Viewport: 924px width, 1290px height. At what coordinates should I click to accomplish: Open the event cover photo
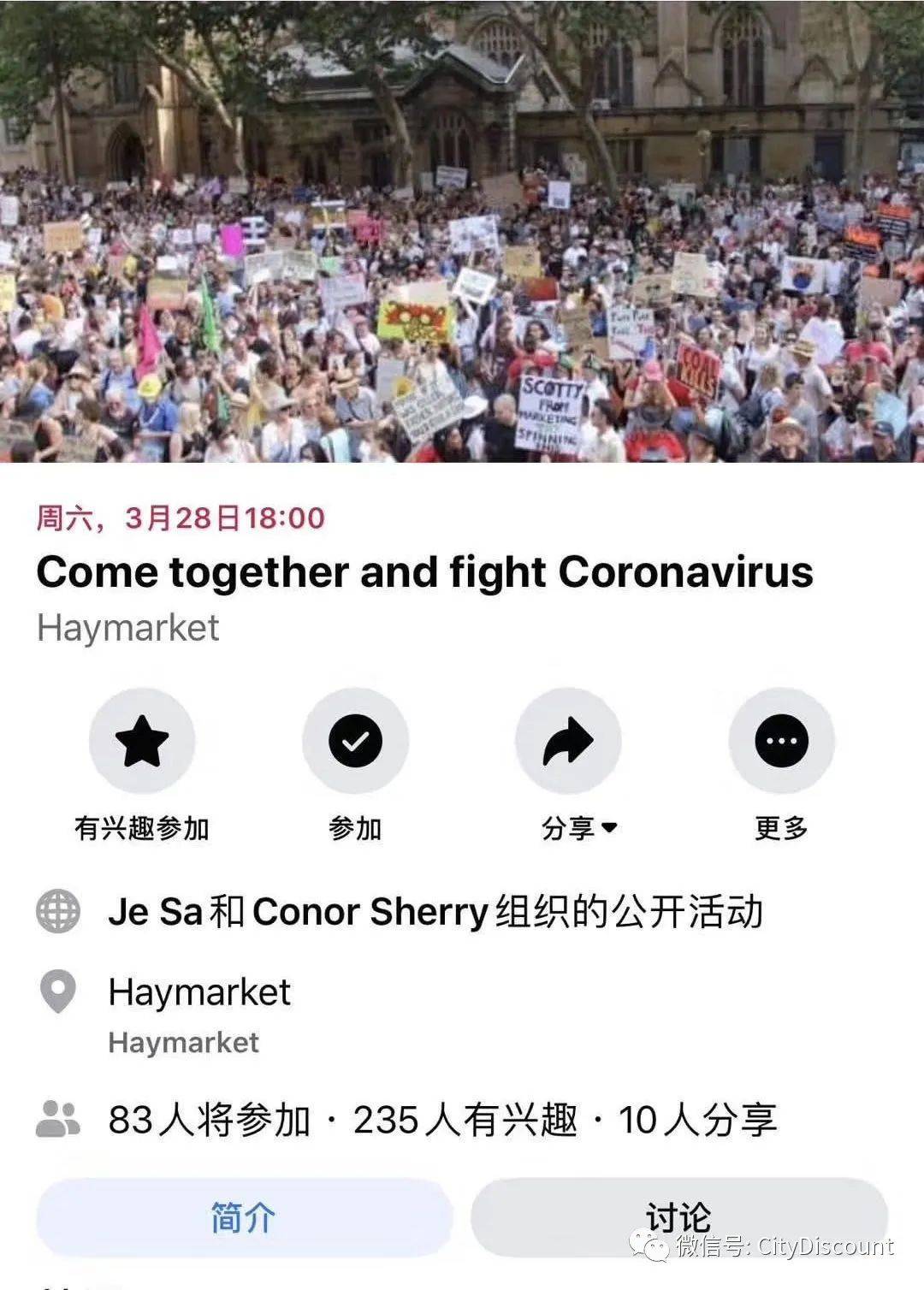coord(462,231)
